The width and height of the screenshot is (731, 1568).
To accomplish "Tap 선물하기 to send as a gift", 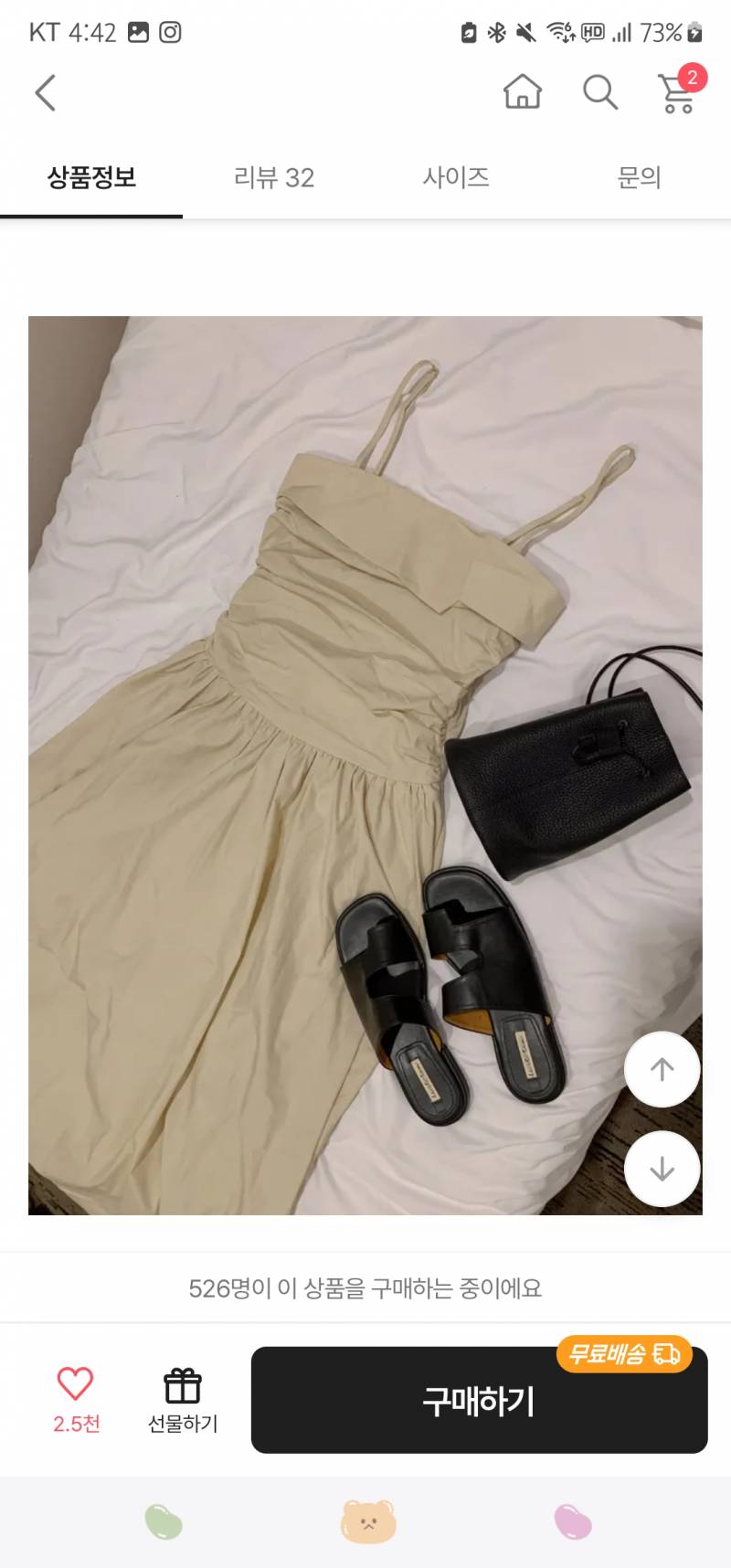I will (x=183, y=1398).
